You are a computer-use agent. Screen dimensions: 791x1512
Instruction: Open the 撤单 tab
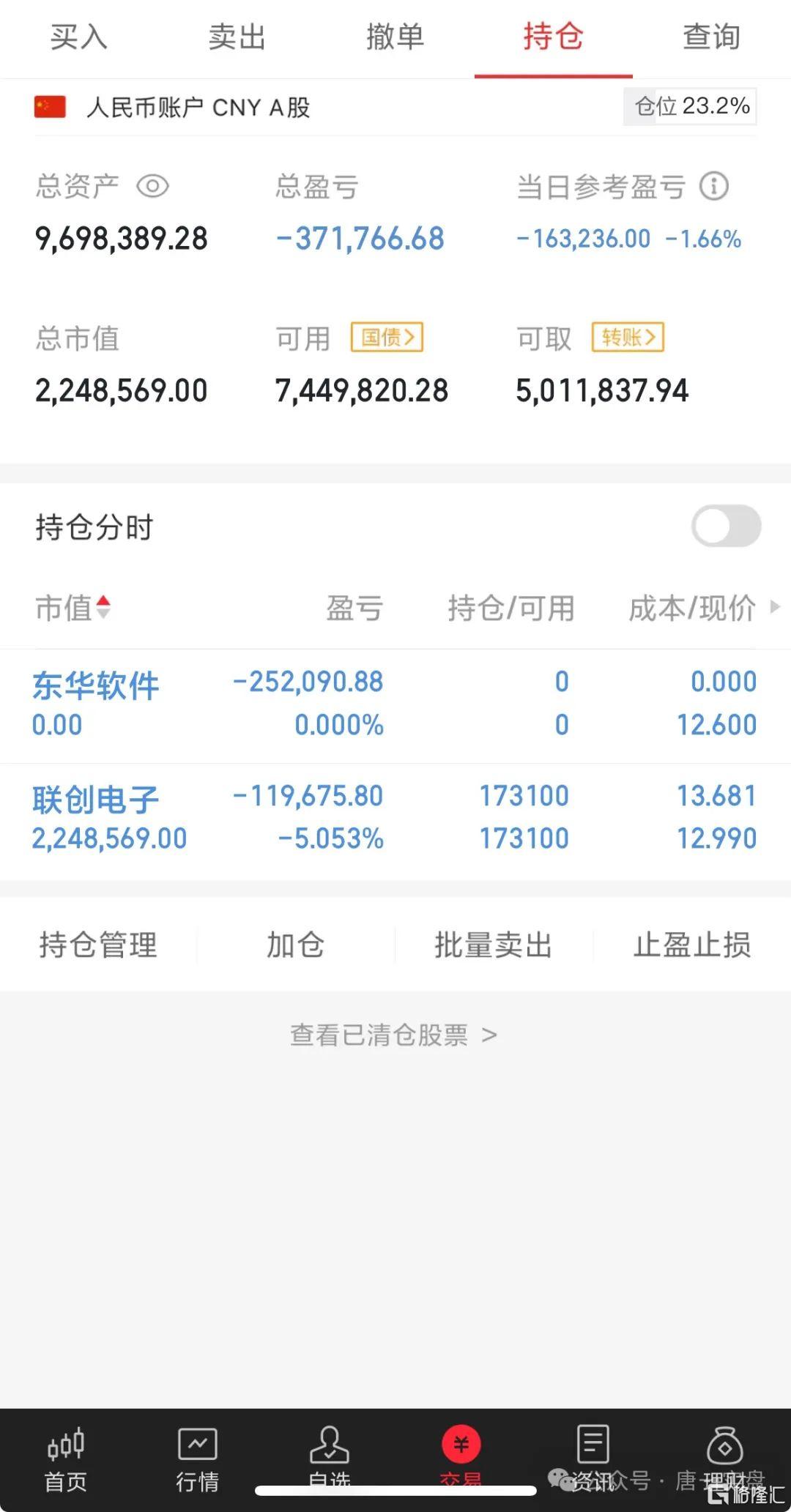[395, 37]
